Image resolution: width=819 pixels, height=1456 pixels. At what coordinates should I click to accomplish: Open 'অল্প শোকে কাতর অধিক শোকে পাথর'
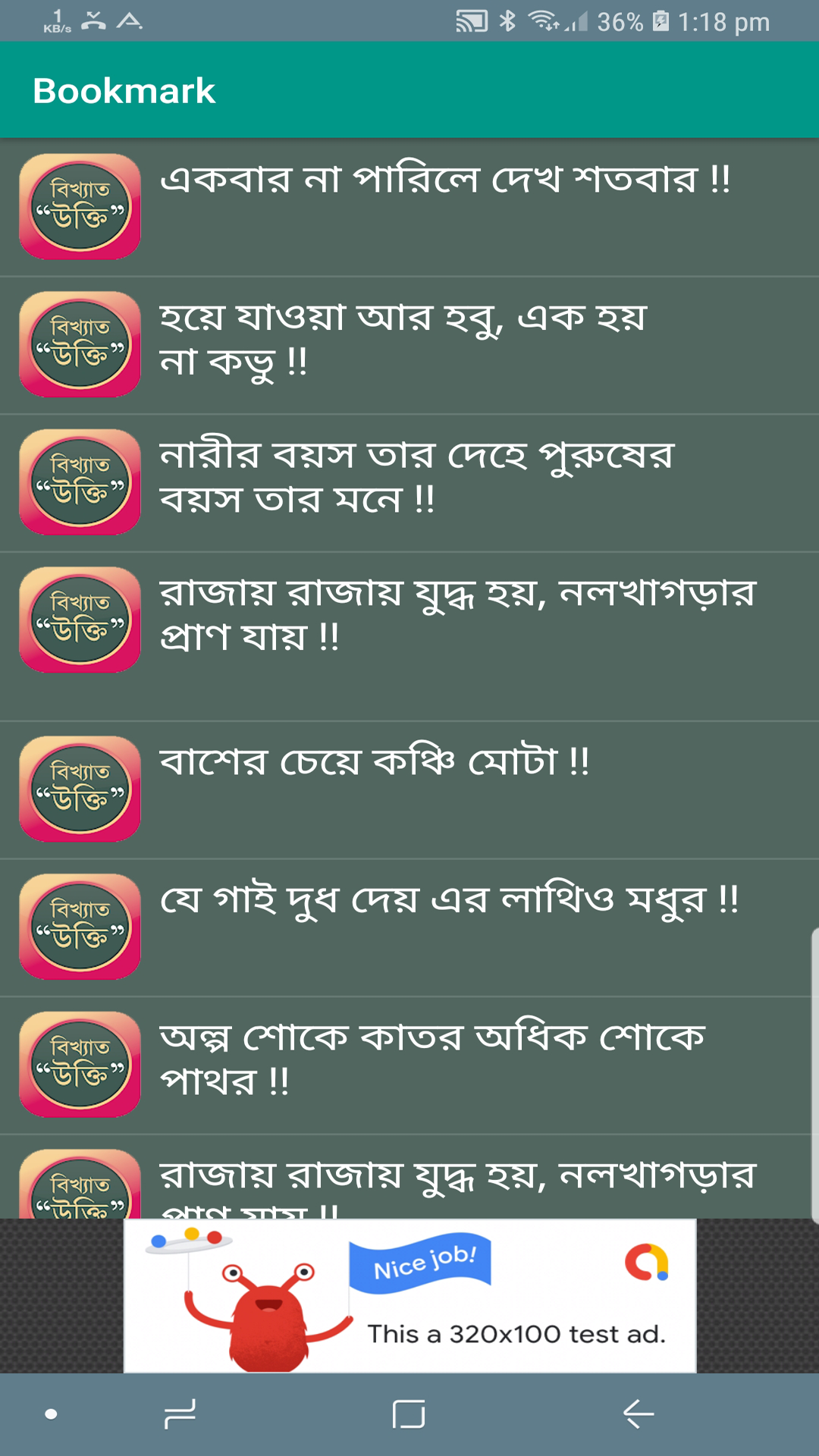coord(409,1065)
